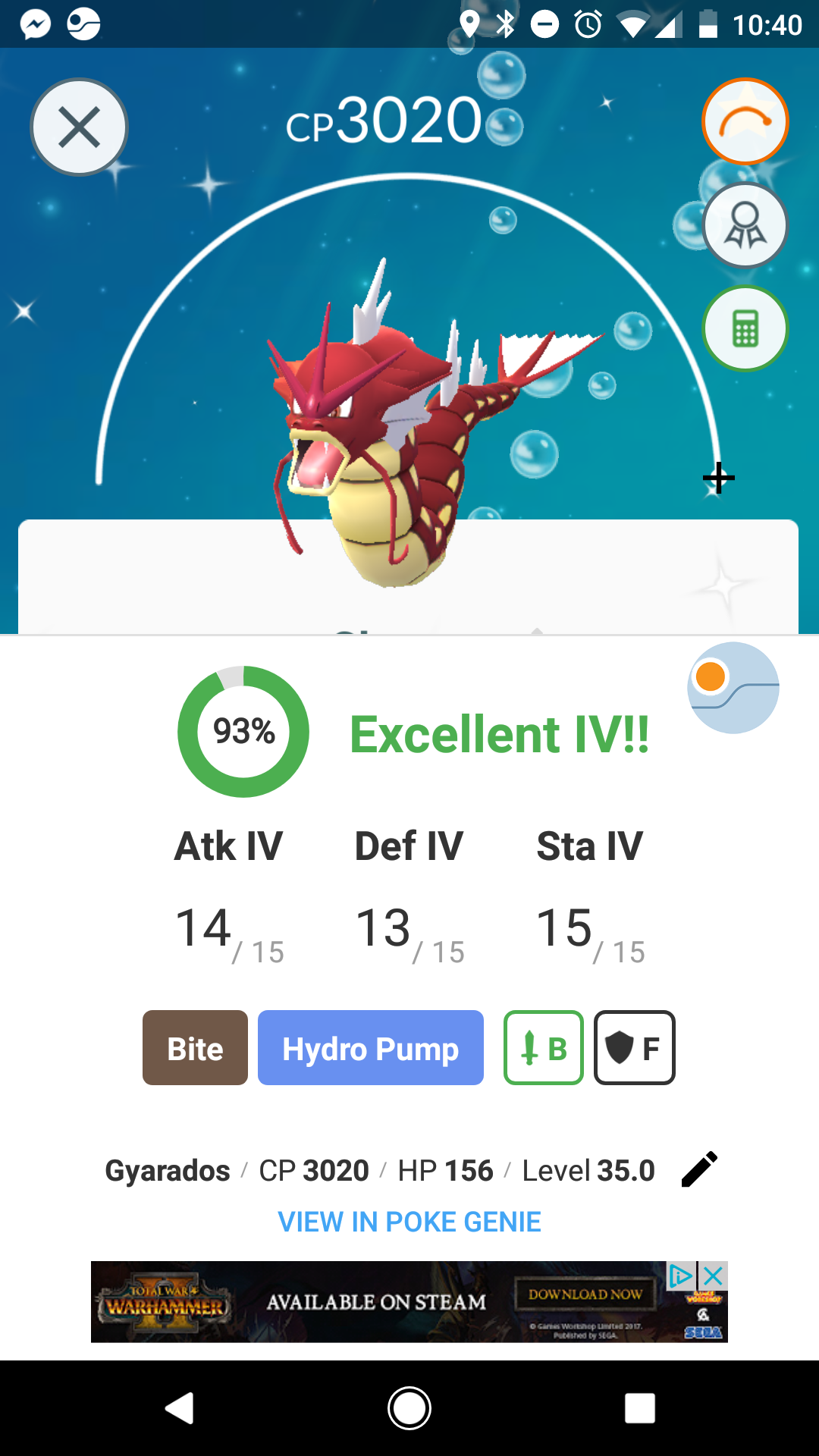This screenshot has height=1456, width=819.
Task: Select the Hydro Pump charge move chip
Action: click(x=371, y=1048)
